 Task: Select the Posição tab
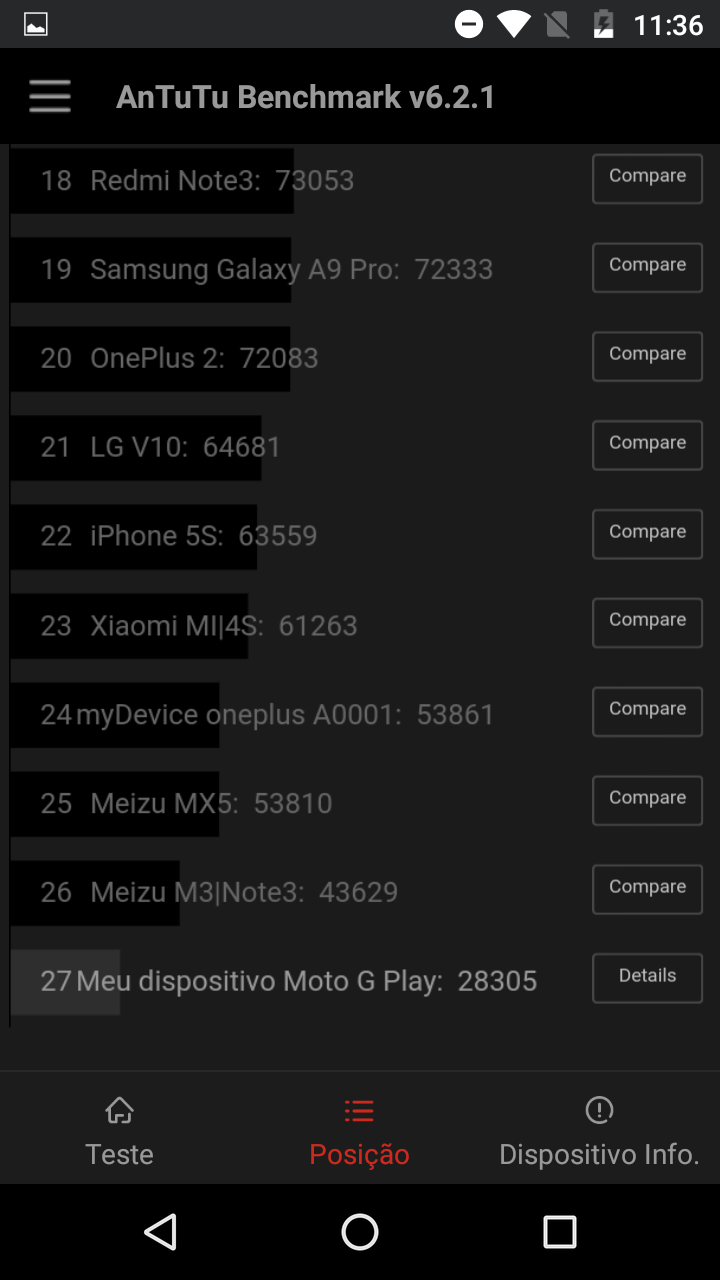(x=360, y=1130)
